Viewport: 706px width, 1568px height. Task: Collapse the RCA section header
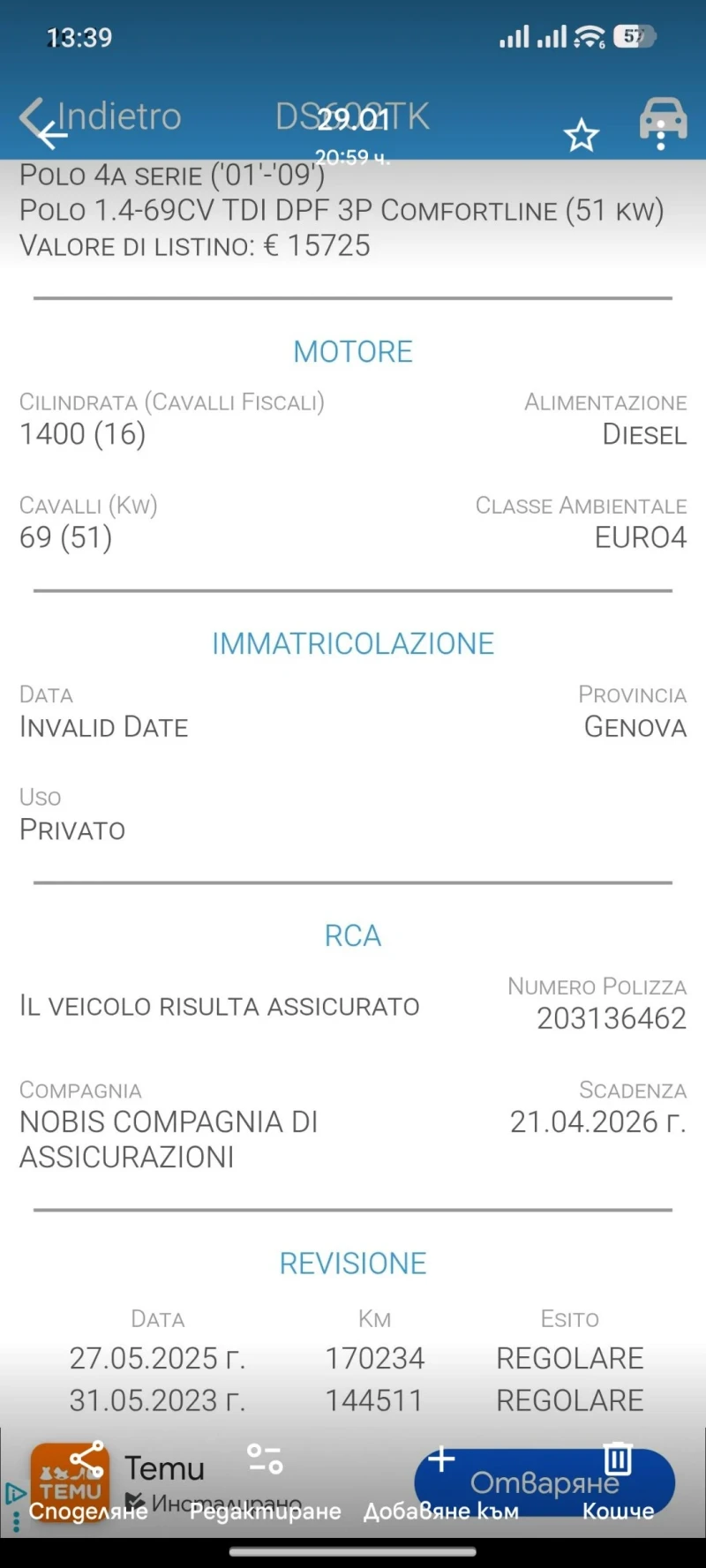pyautogui.click(x=352, y=935)
